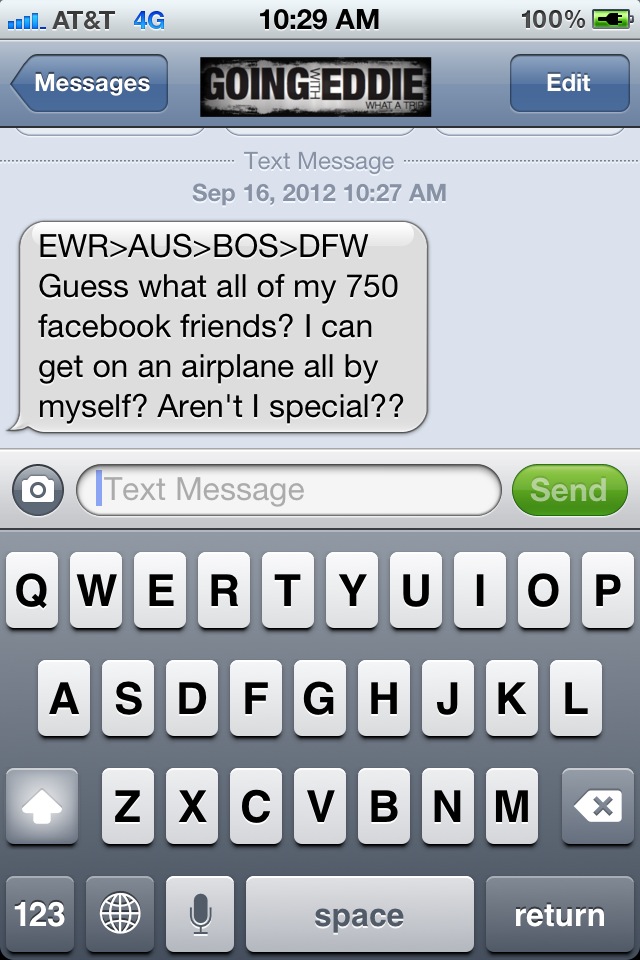Viewport: 640px width, 960px height.
Task: Focus the Text Message input field
Action: [290, 490]
